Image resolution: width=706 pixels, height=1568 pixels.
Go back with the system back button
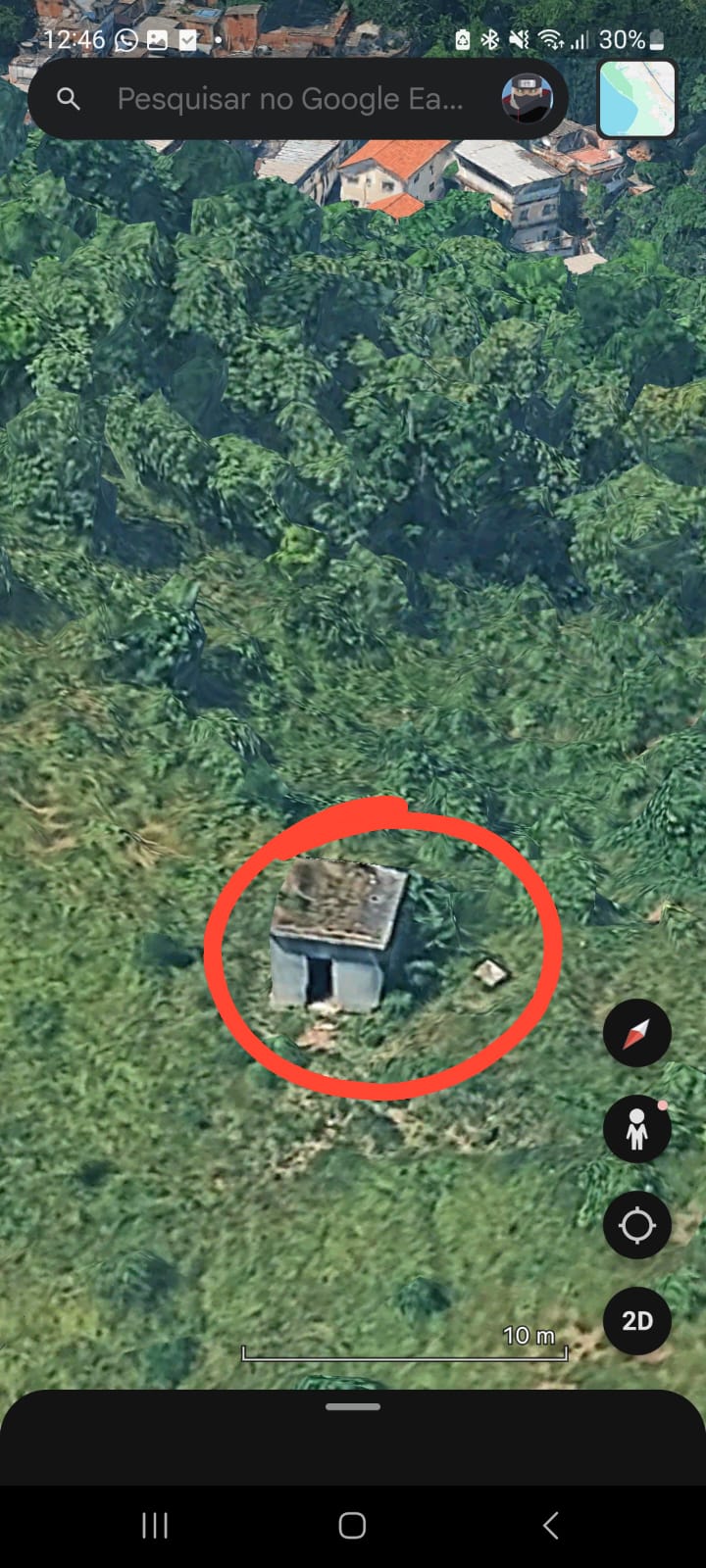click(x=550, y=1525)
